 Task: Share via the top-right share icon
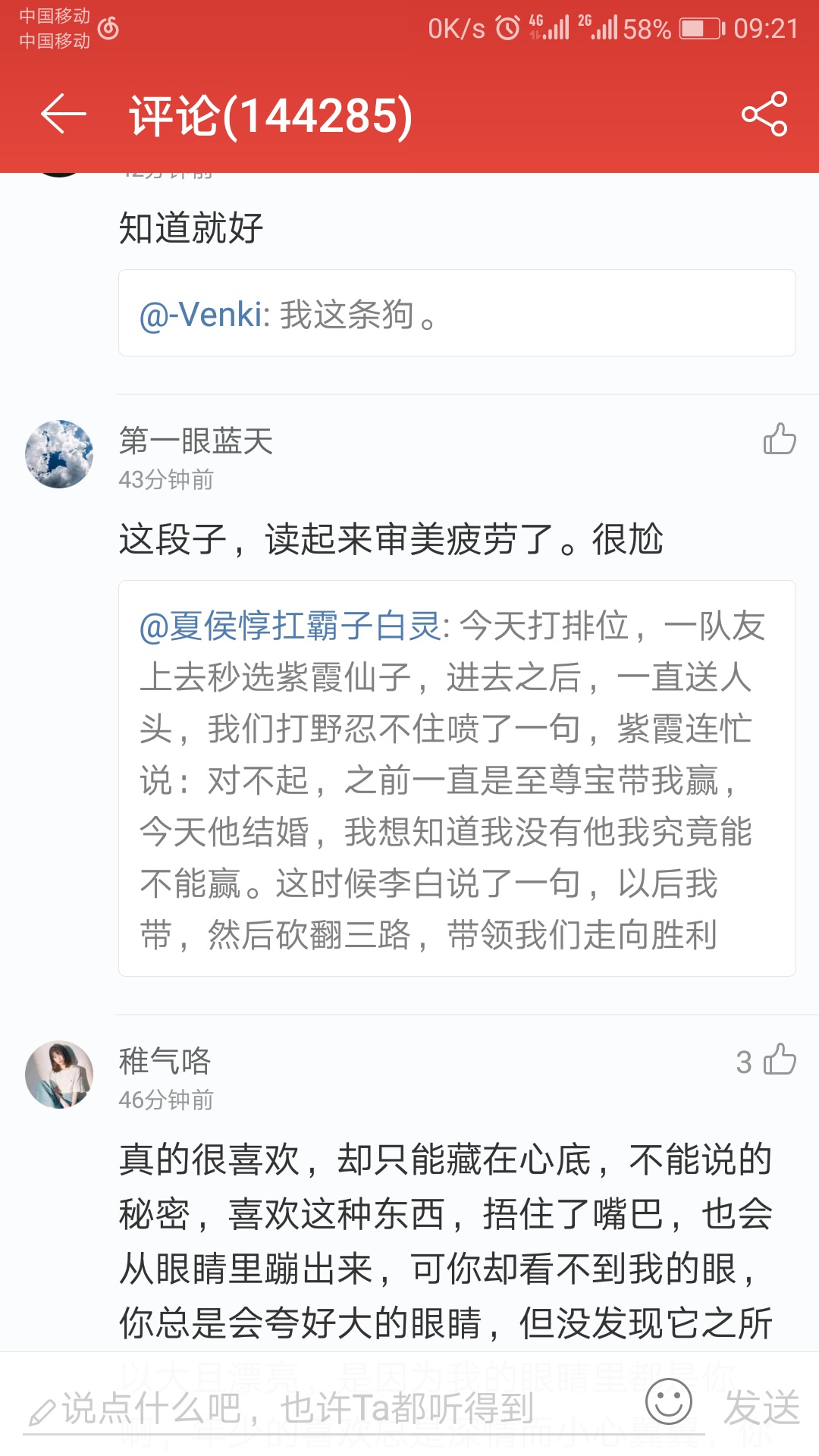pos(764,115)
